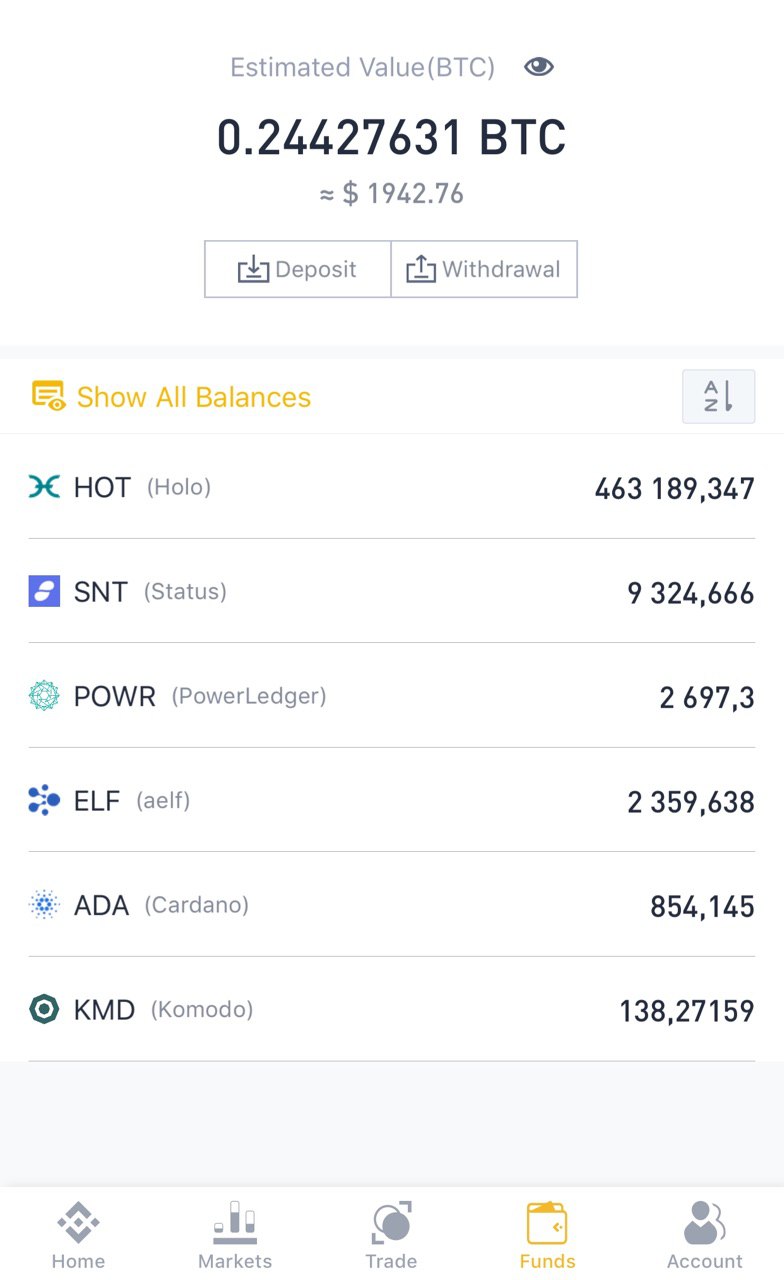This screenshot has height=1280, width=784.
Task: Sort balances with the A-Z icon
Action: (719, 397)
